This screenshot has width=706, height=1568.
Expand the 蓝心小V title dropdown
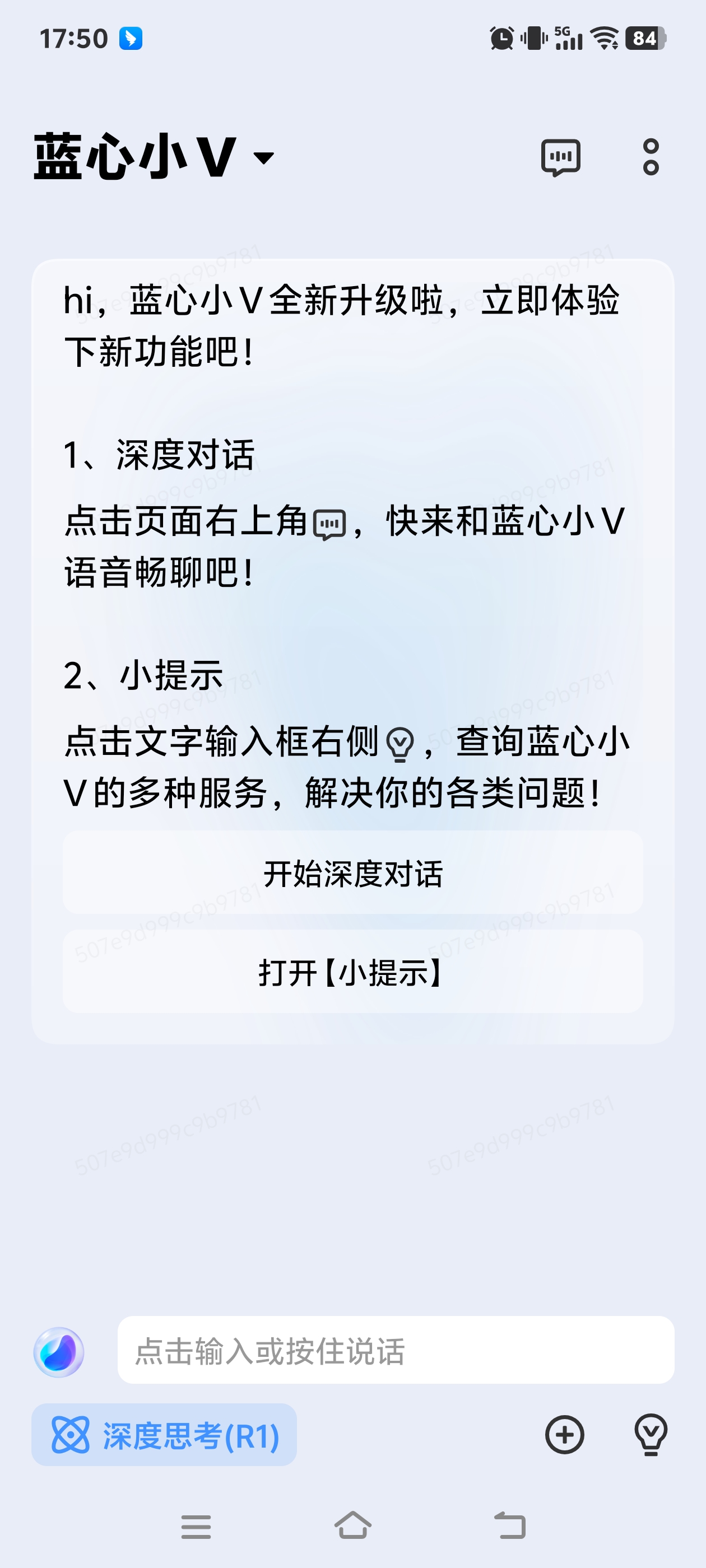tap(264, 158)
